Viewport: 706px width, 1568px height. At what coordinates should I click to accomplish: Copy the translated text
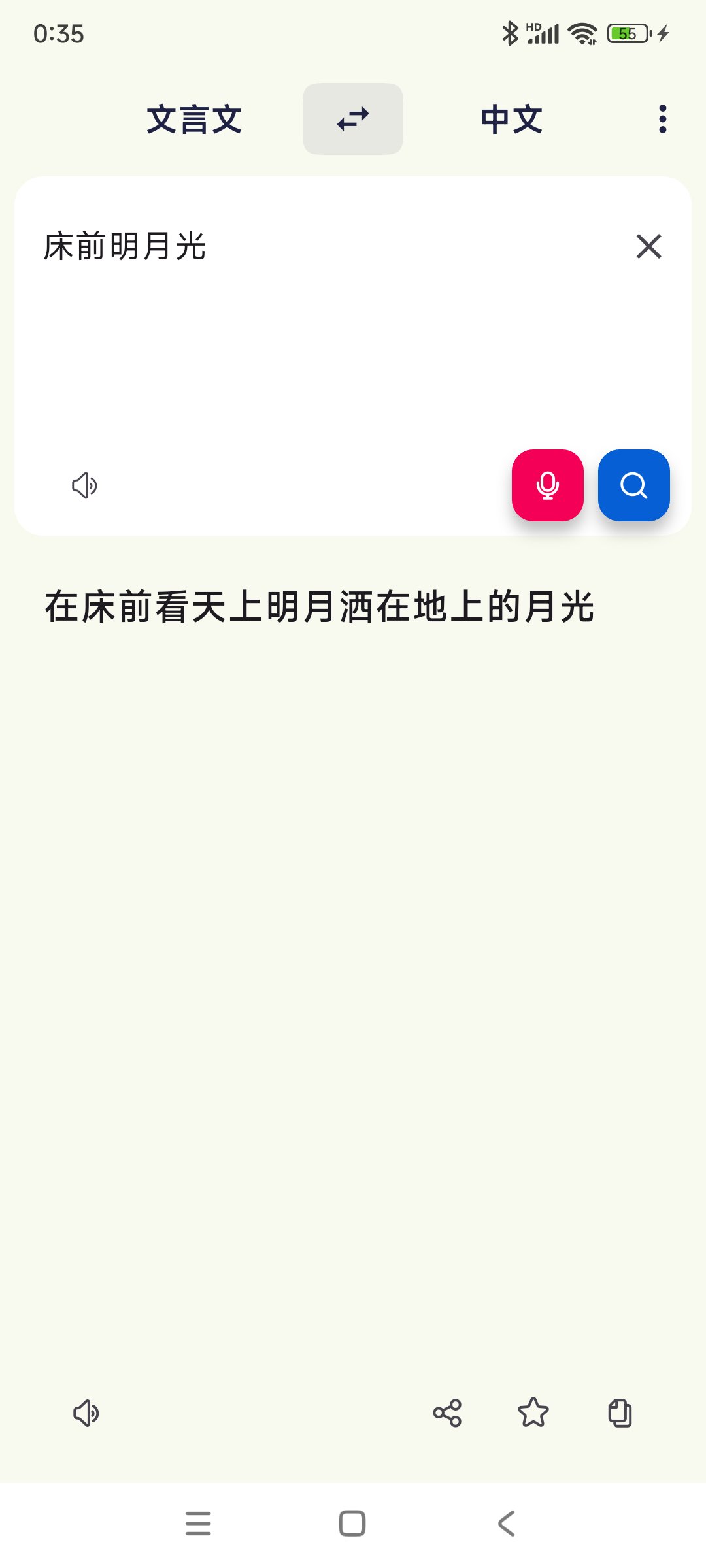(x=620, y=1413)
